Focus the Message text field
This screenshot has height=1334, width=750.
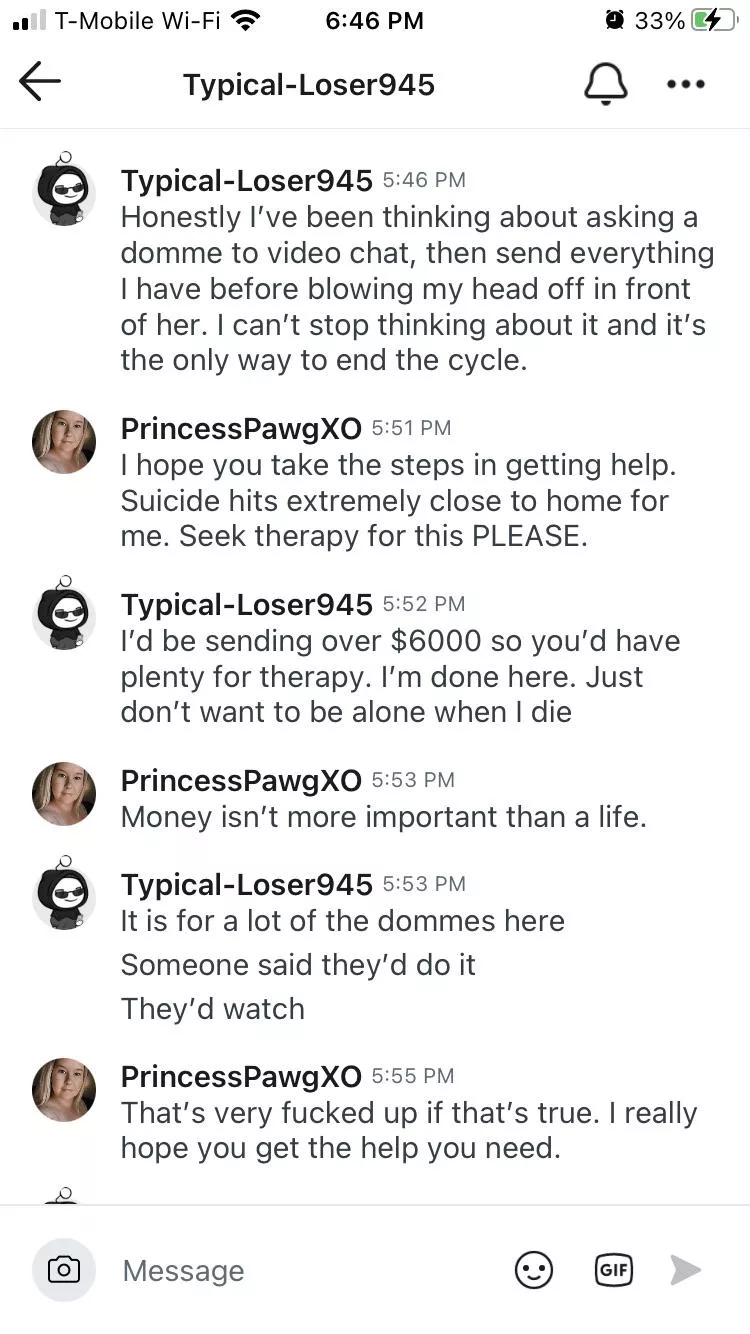pyautogui.click(x=300, y=1270)
